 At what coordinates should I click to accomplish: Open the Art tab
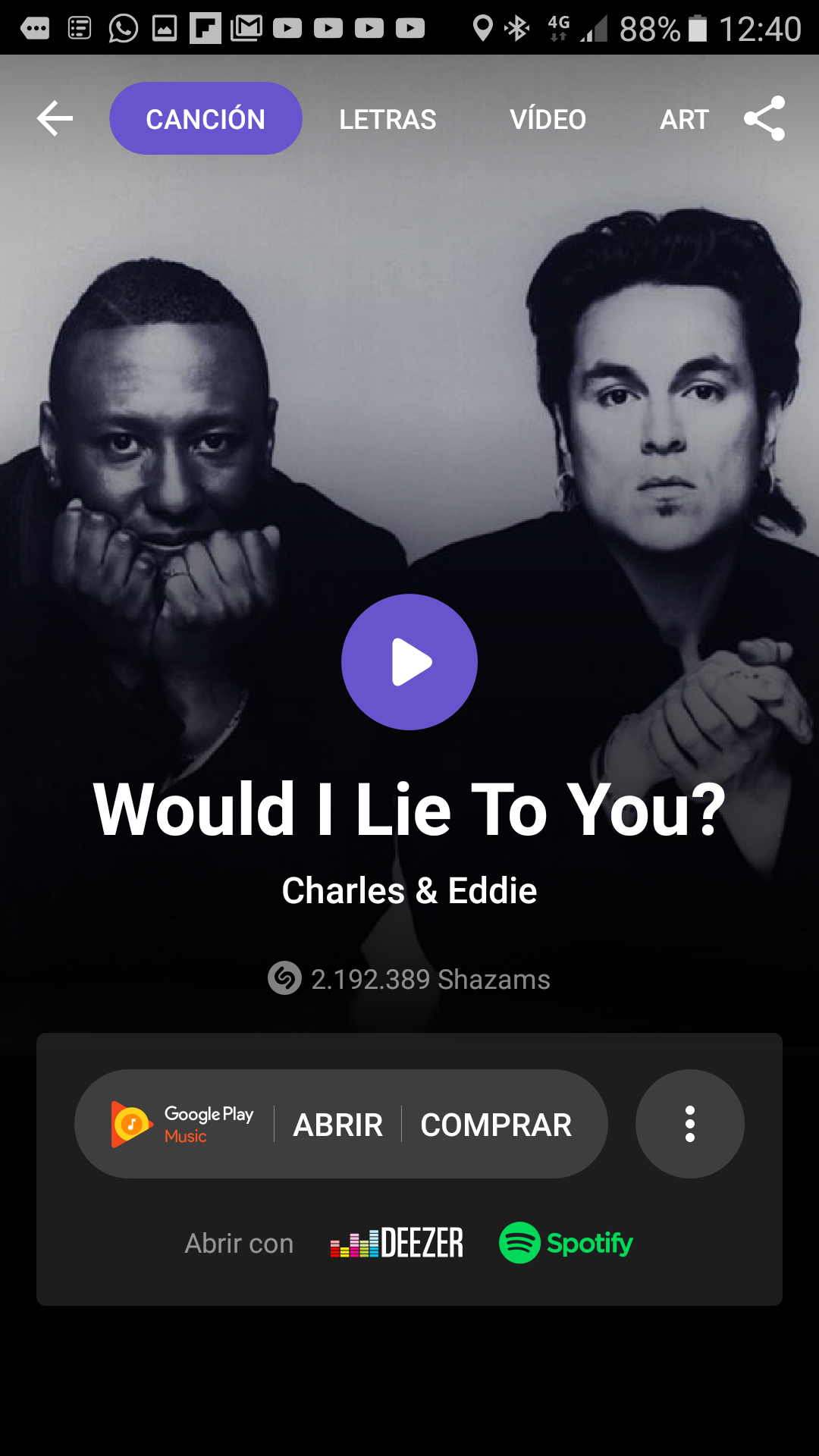[x=684, y=119]
